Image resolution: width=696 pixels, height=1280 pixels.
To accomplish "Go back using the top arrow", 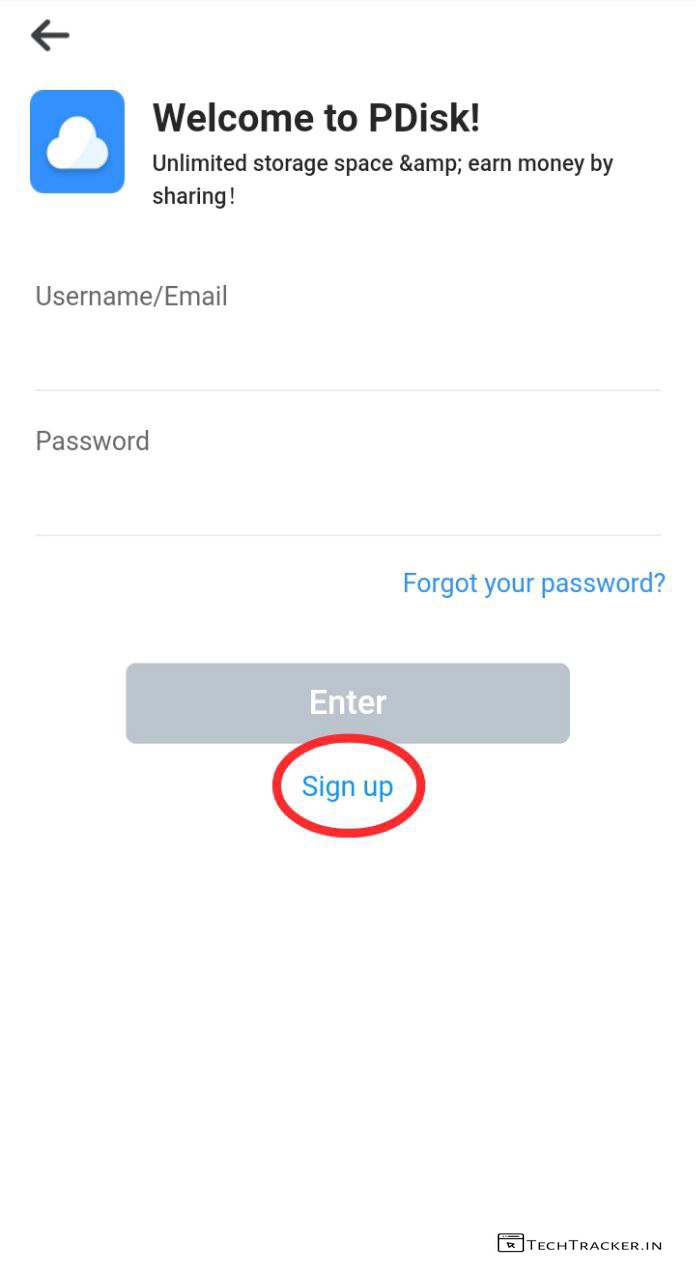I will (50, 36).
